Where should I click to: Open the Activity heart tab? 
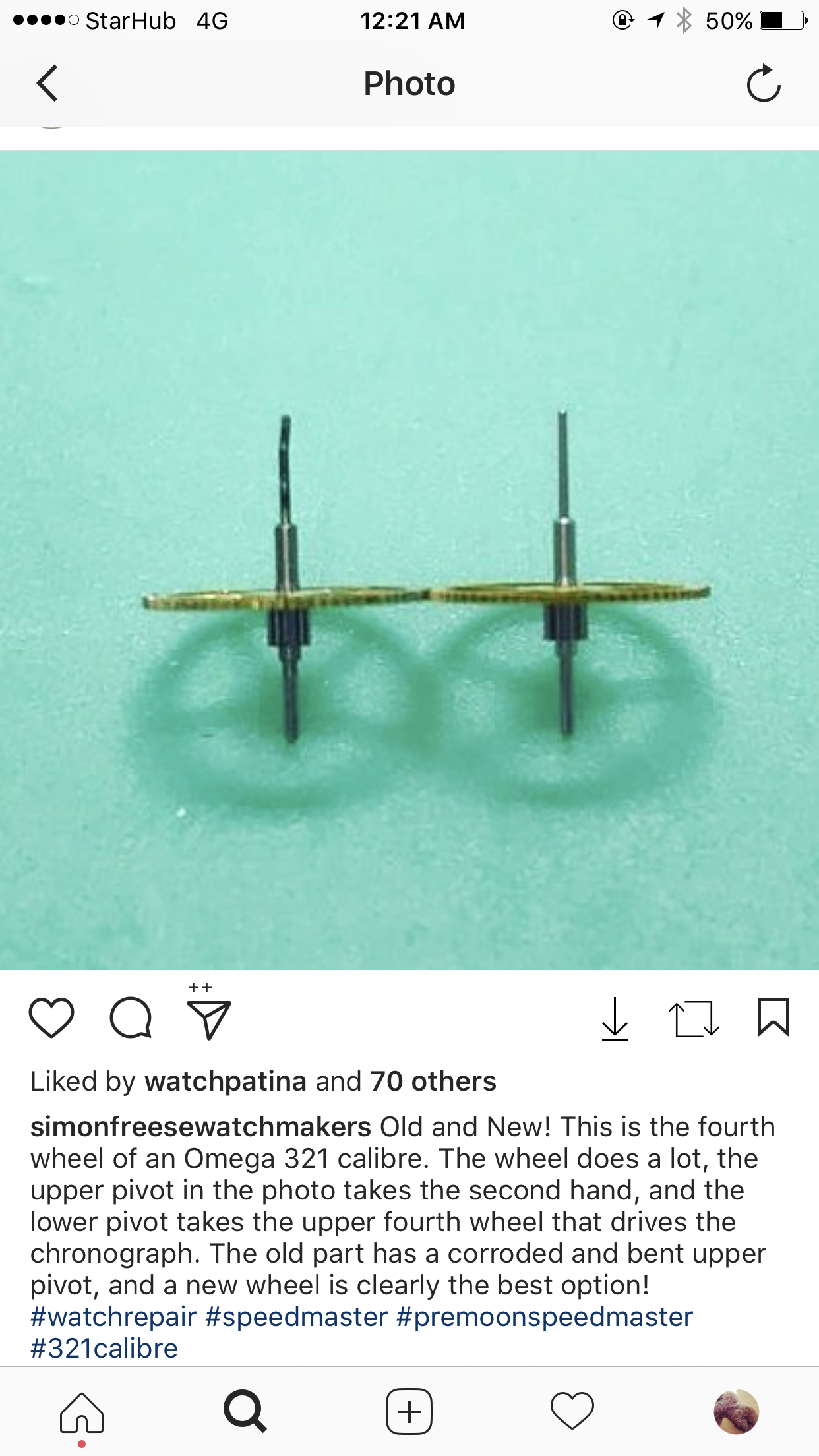(x=572, y=1412)
